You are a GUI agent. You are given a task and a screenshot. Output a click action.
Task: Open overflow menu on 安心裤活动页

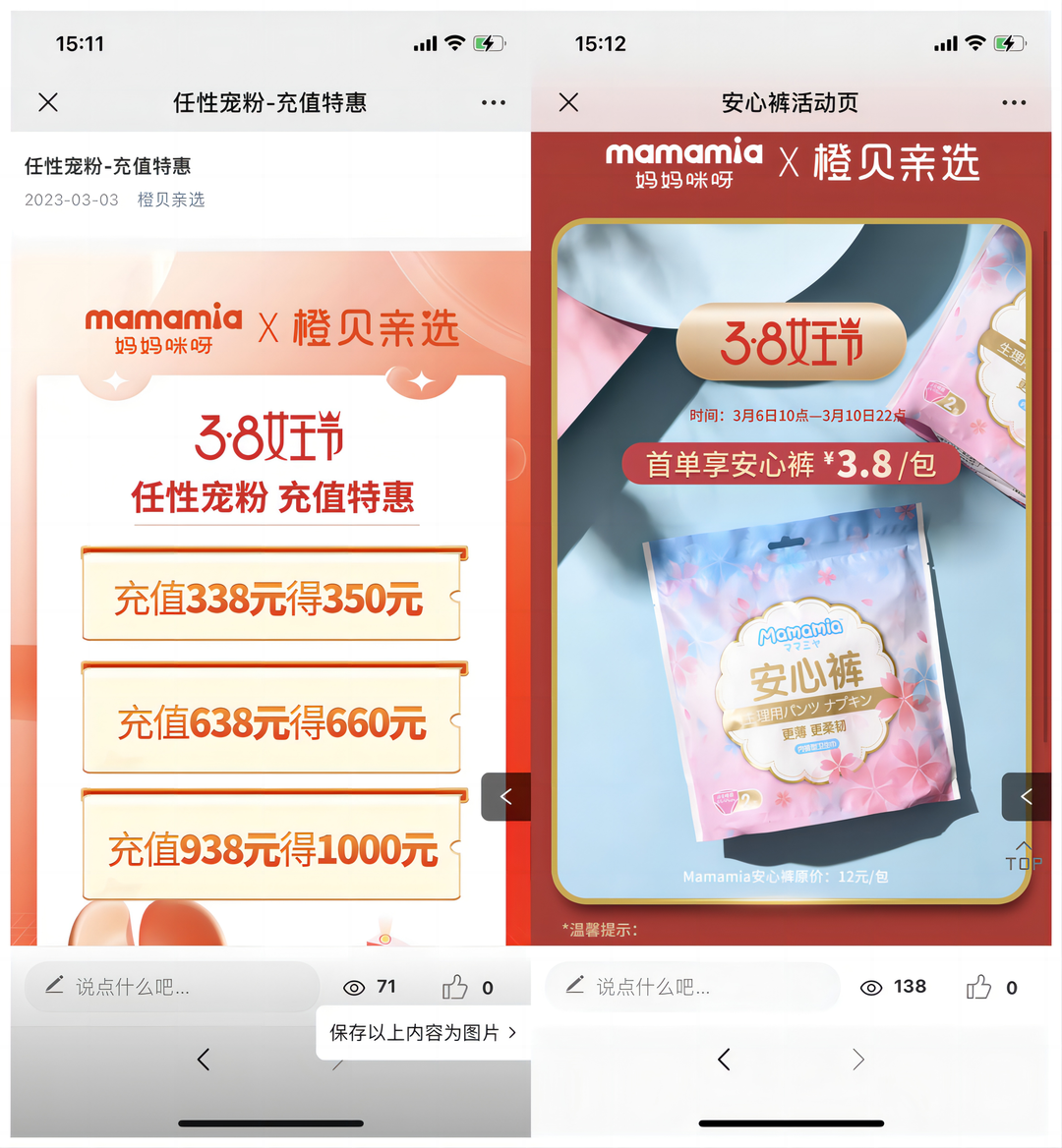pos(1014,102)
